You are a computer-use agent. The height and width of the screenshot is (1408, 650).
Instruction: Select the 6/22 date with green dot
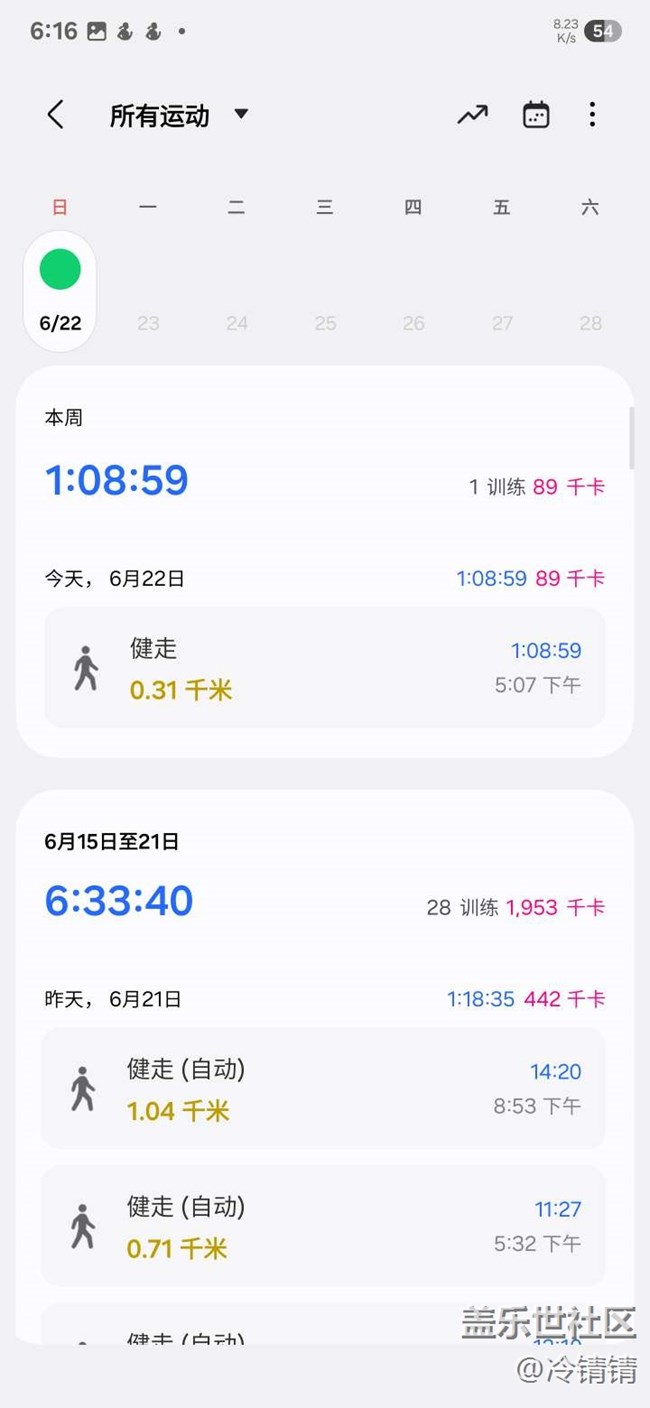(x=60, y=290)
